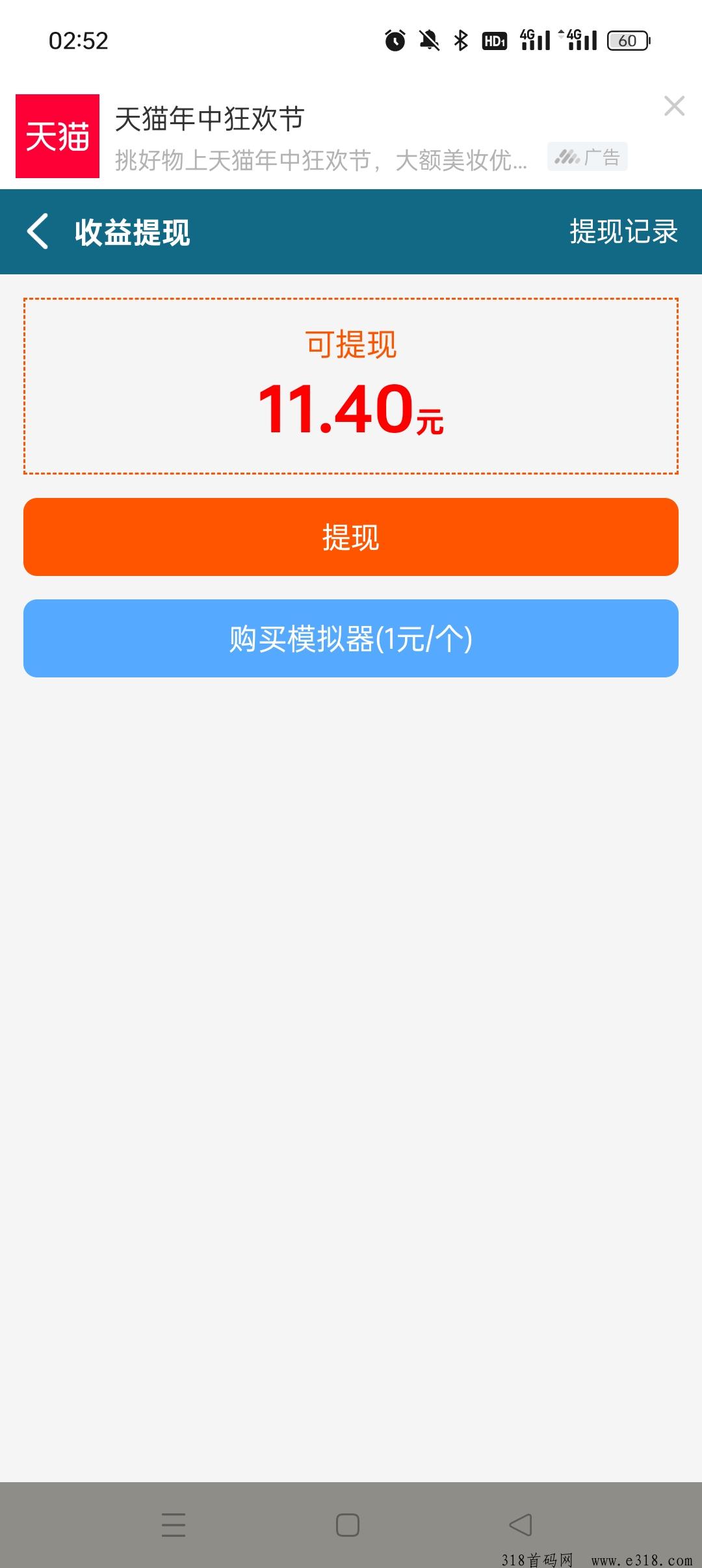
Task: Dismiss the 天猫 ad banner
Action: point(674,106)
